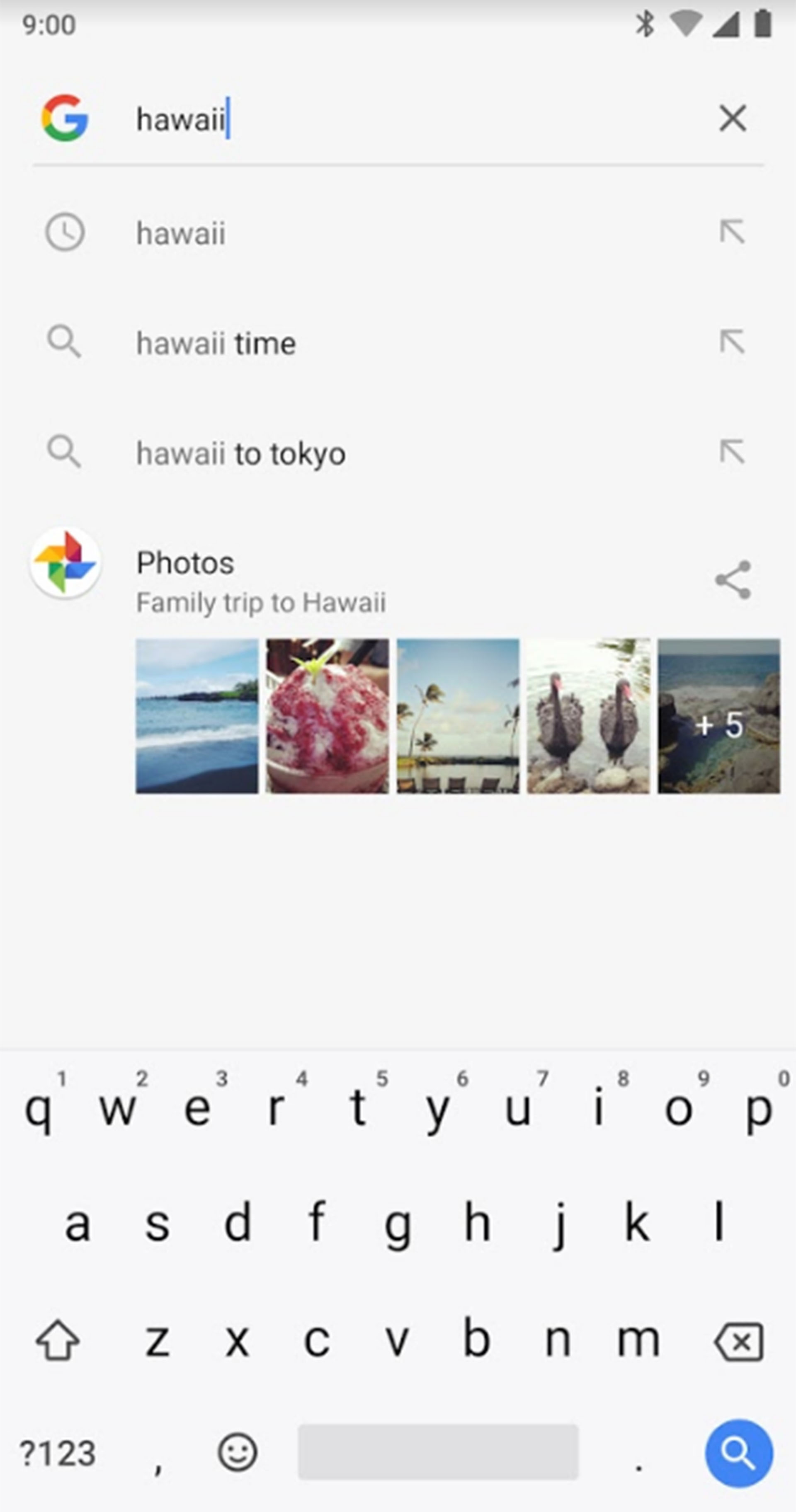Screen dimensions: 796x1512
Task: Clear the search text with X
Action: click(x=733, y=119)
